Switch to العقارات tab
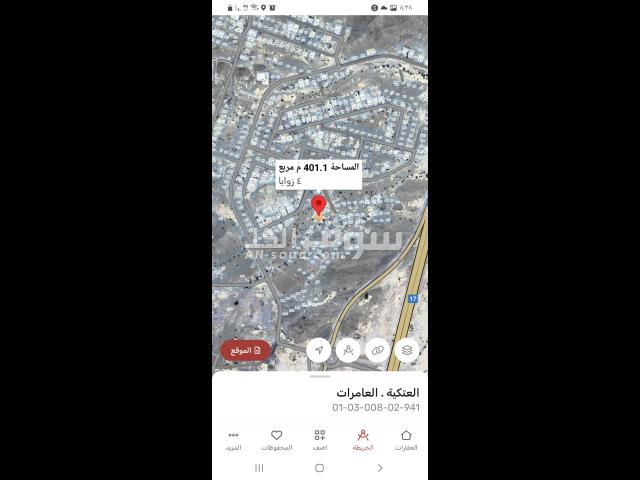 point(406,440)
